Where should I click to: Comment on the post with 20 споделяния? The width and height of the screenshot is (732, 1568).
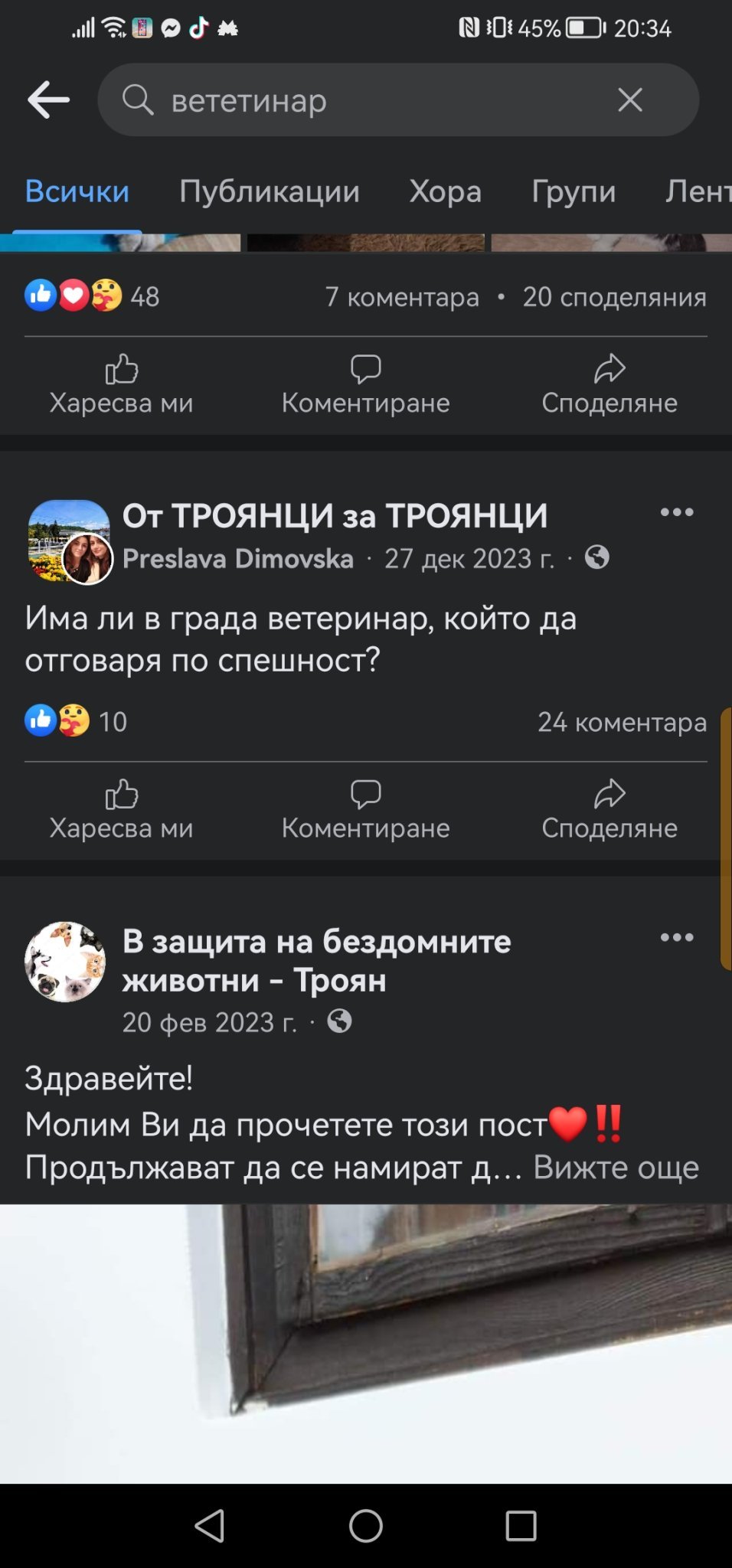click(365, 385)
